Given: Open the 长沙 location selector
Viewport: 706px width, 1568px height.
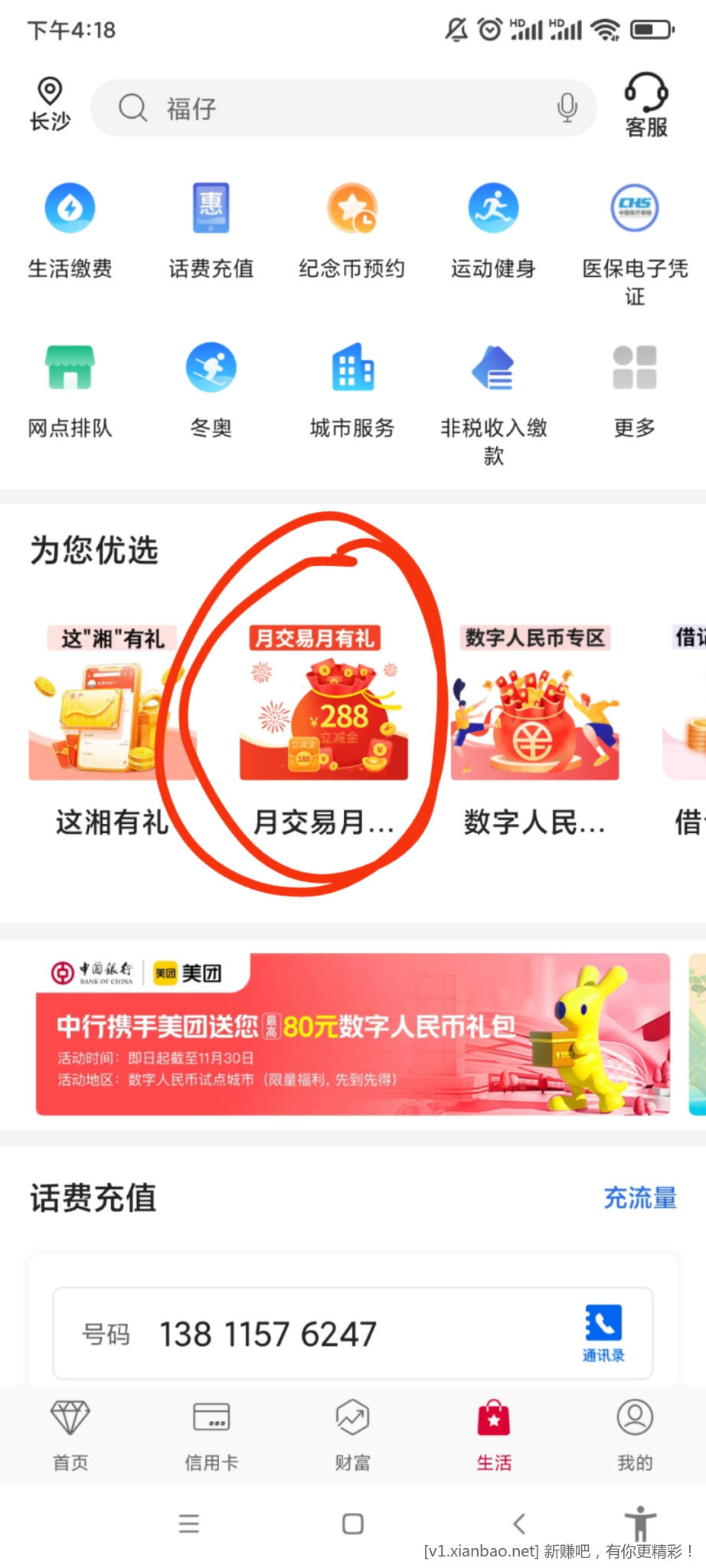Looking at the screenshot, I should point(50,104).
